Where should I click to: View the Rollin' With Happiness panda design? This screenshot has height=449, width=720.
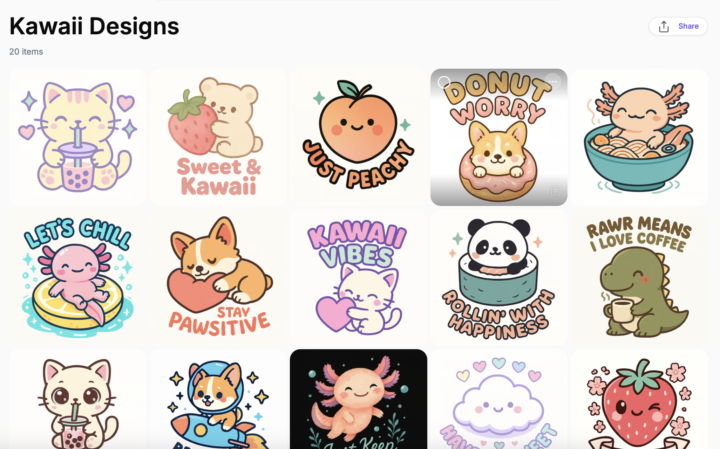(x=498, y=277)
